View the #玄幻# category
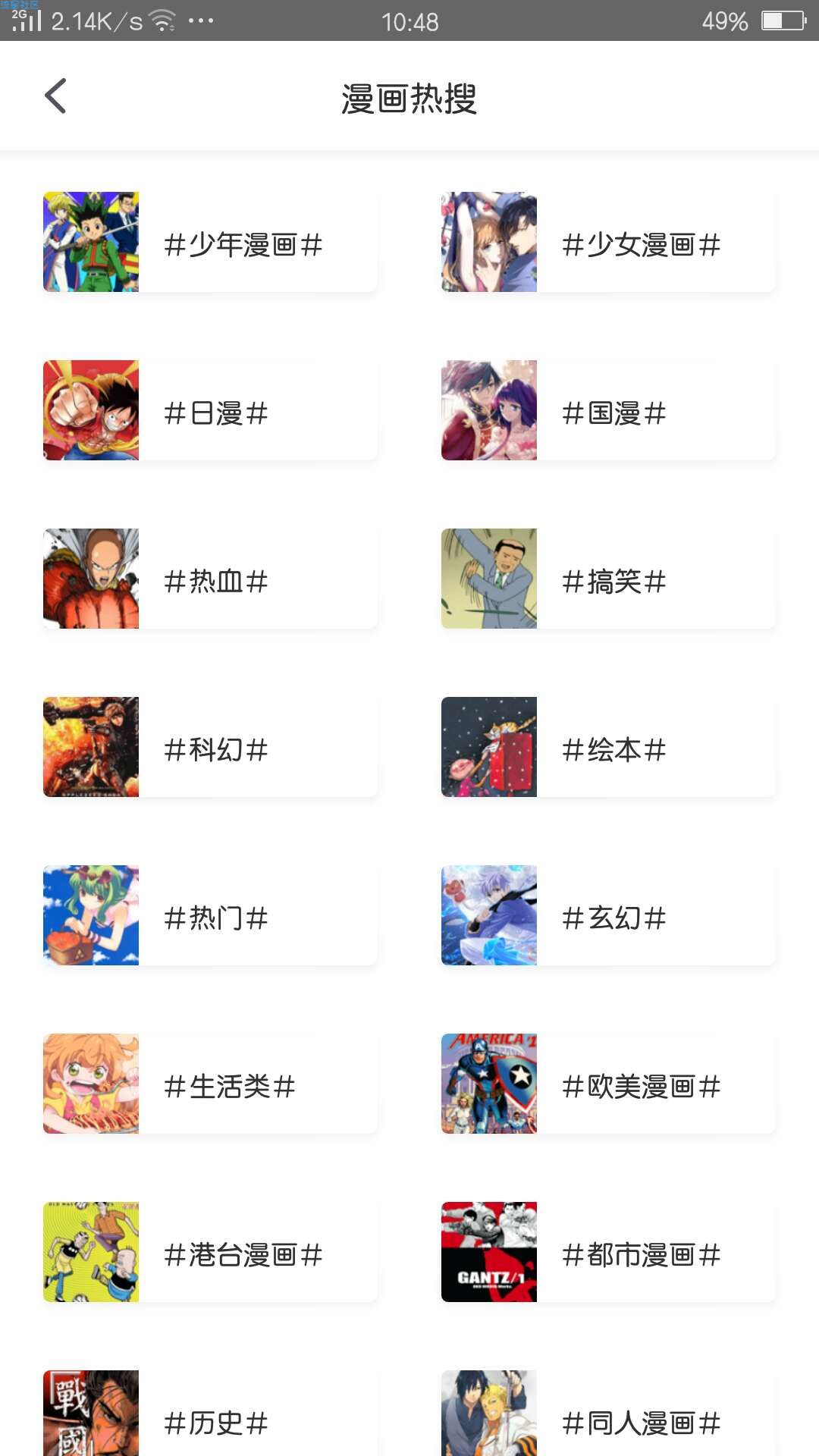The height and width of the screenshot is (1456, 819). click(x=608, y=916)
